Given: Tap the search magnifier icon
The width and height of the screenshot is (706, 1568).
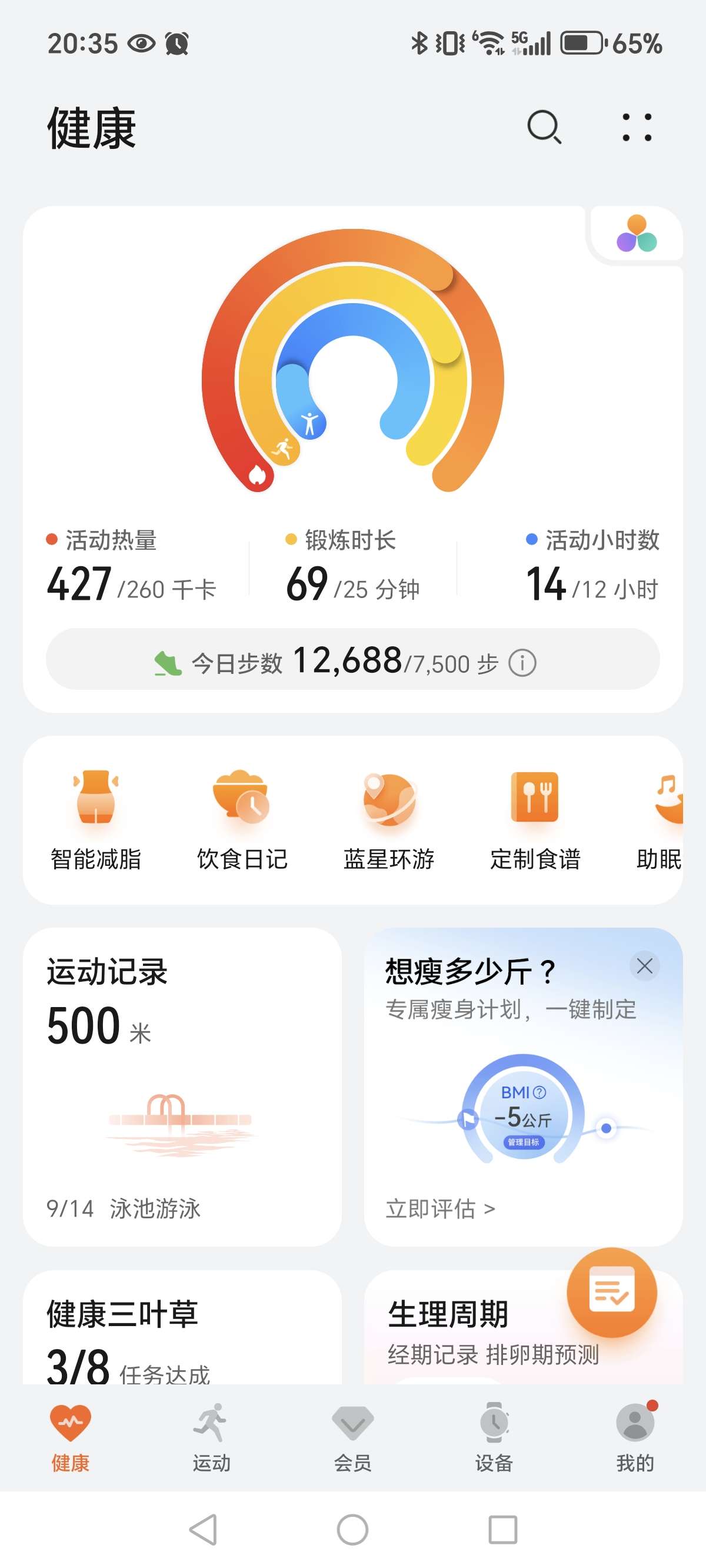Looking at the screenshot, I should pyautogui.click(x=544, y=128).
